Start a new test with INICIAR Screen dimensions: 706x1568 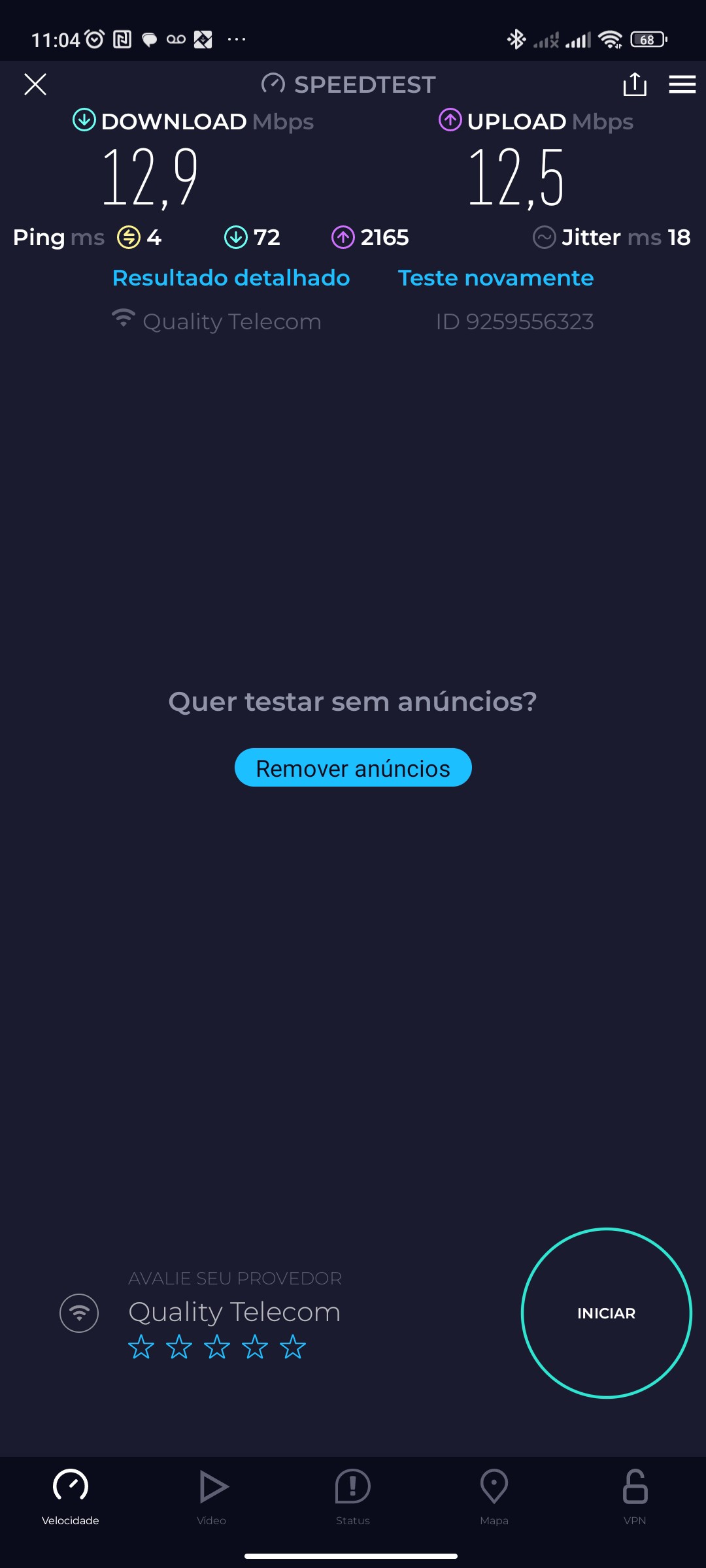606,1313
